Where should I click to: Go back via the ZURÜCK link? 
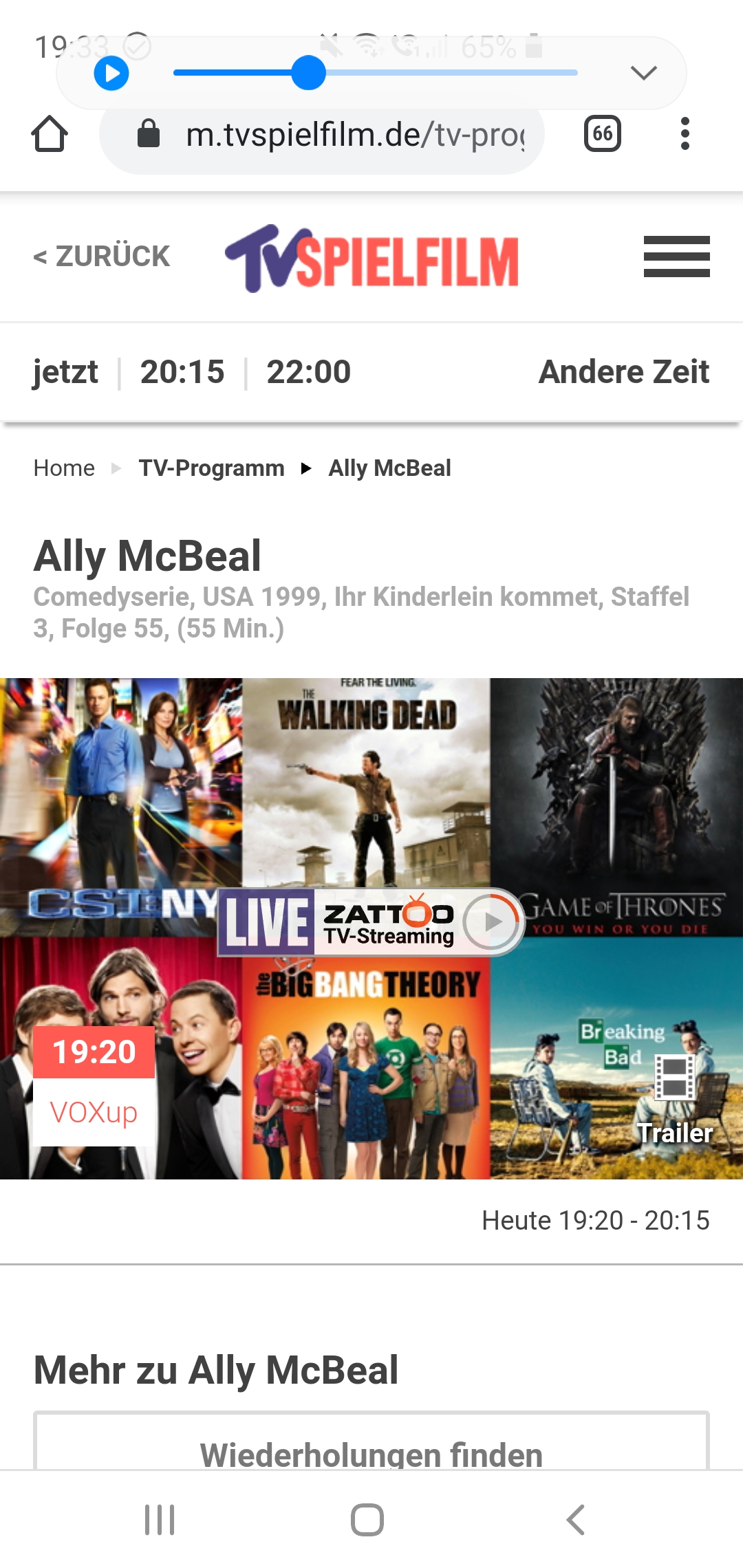click(102, 256)
